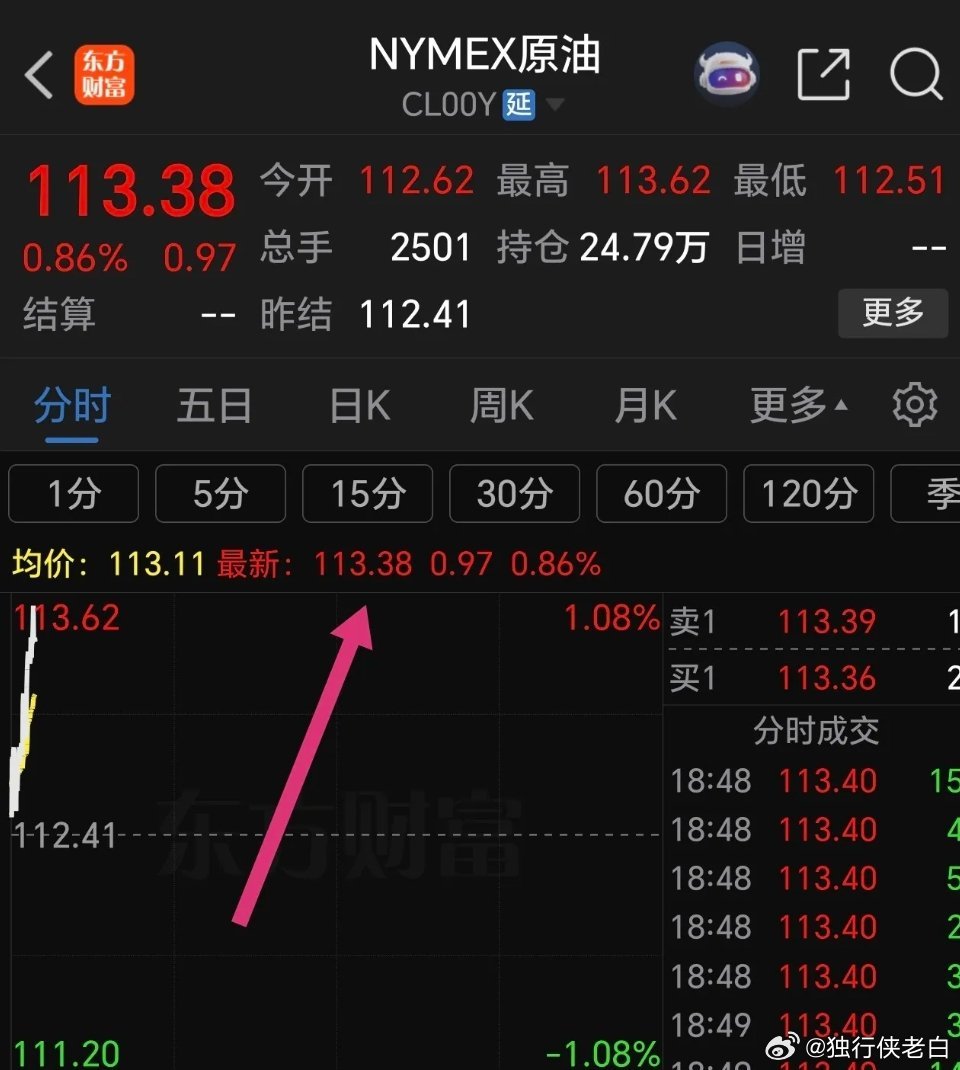This screenshot has width=960, height=1070.
Task: Select the 1分 interval tab
Action: [73, 493]
